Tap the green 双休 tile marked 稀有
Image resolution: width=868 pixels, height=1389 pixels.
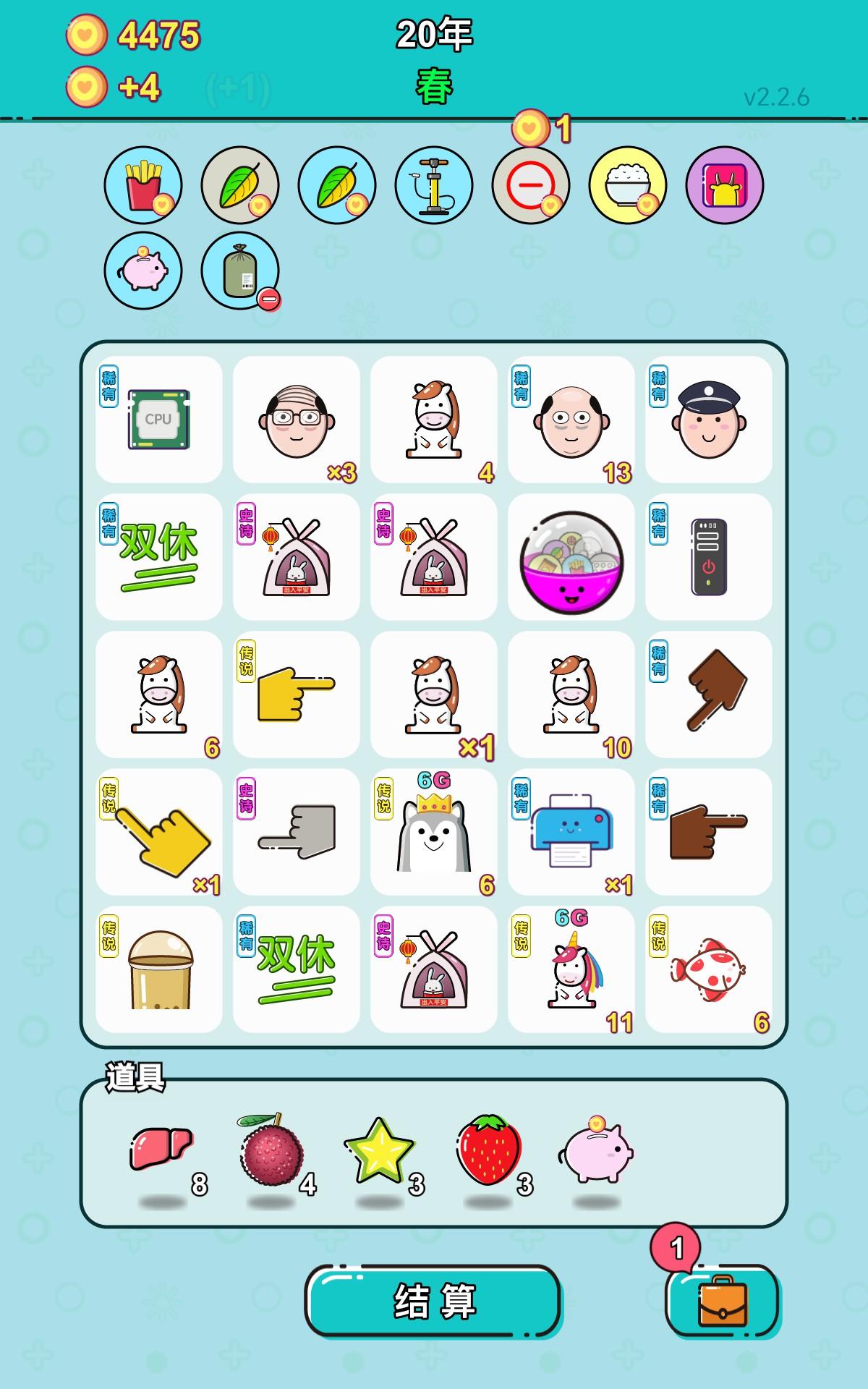pos(158,557)
